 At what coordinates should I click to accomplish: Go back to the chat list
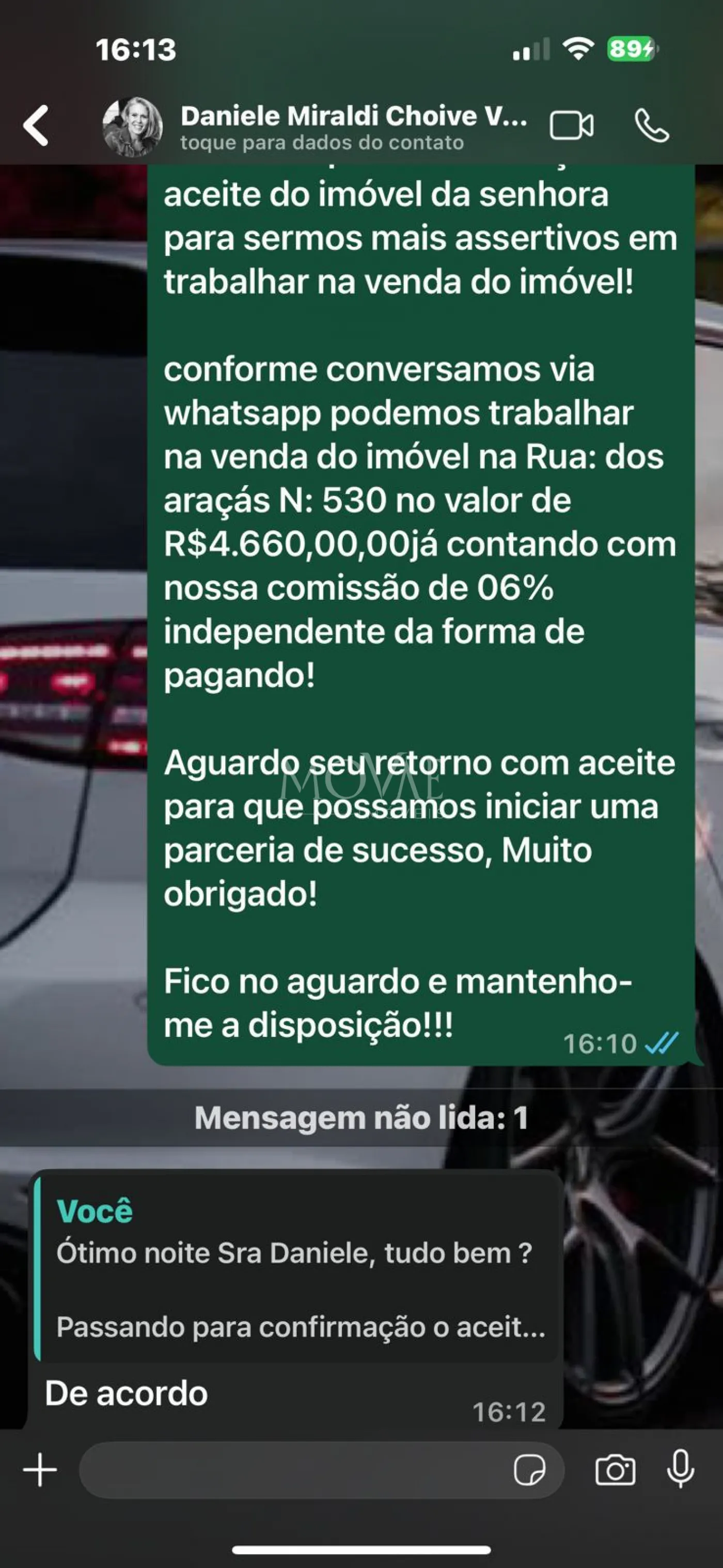37,126
